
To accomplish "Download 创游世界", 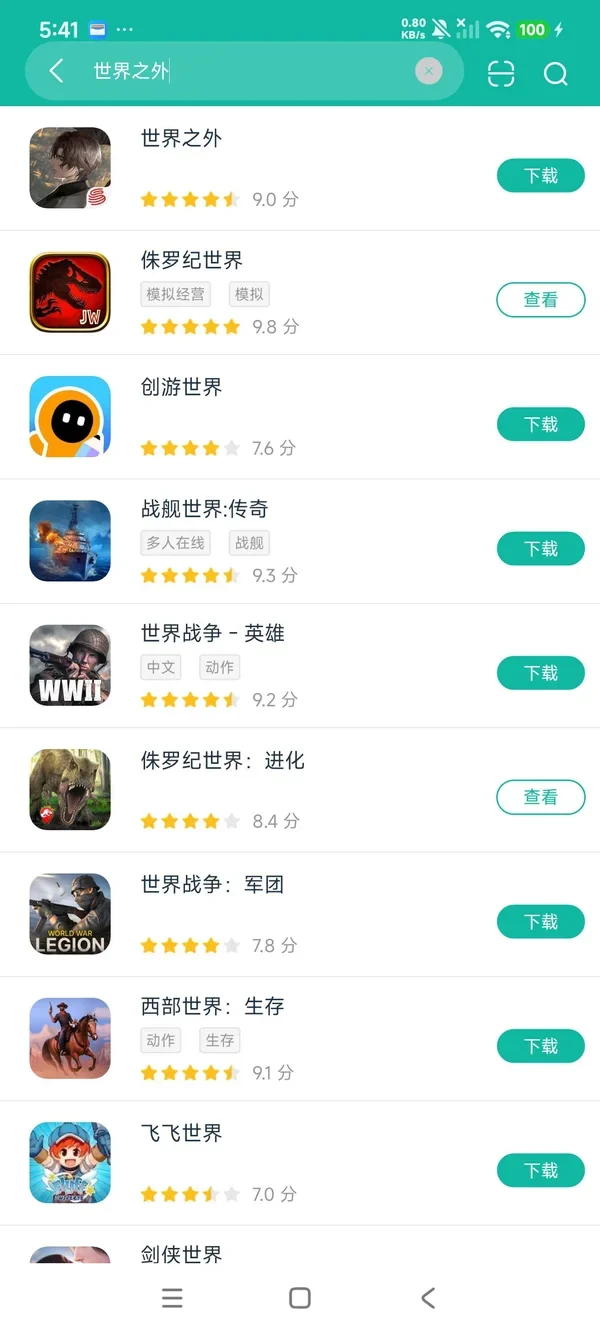I will tap(541, 424).
